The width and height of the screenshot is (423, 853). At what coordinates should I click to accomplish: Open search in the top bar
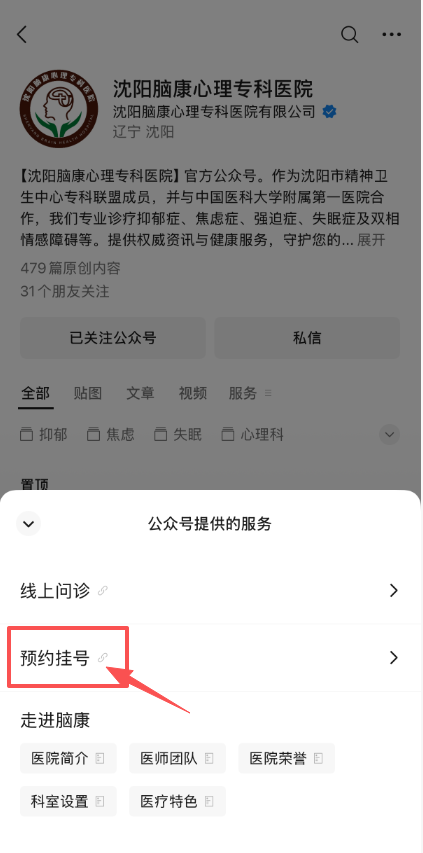(349, 35)
